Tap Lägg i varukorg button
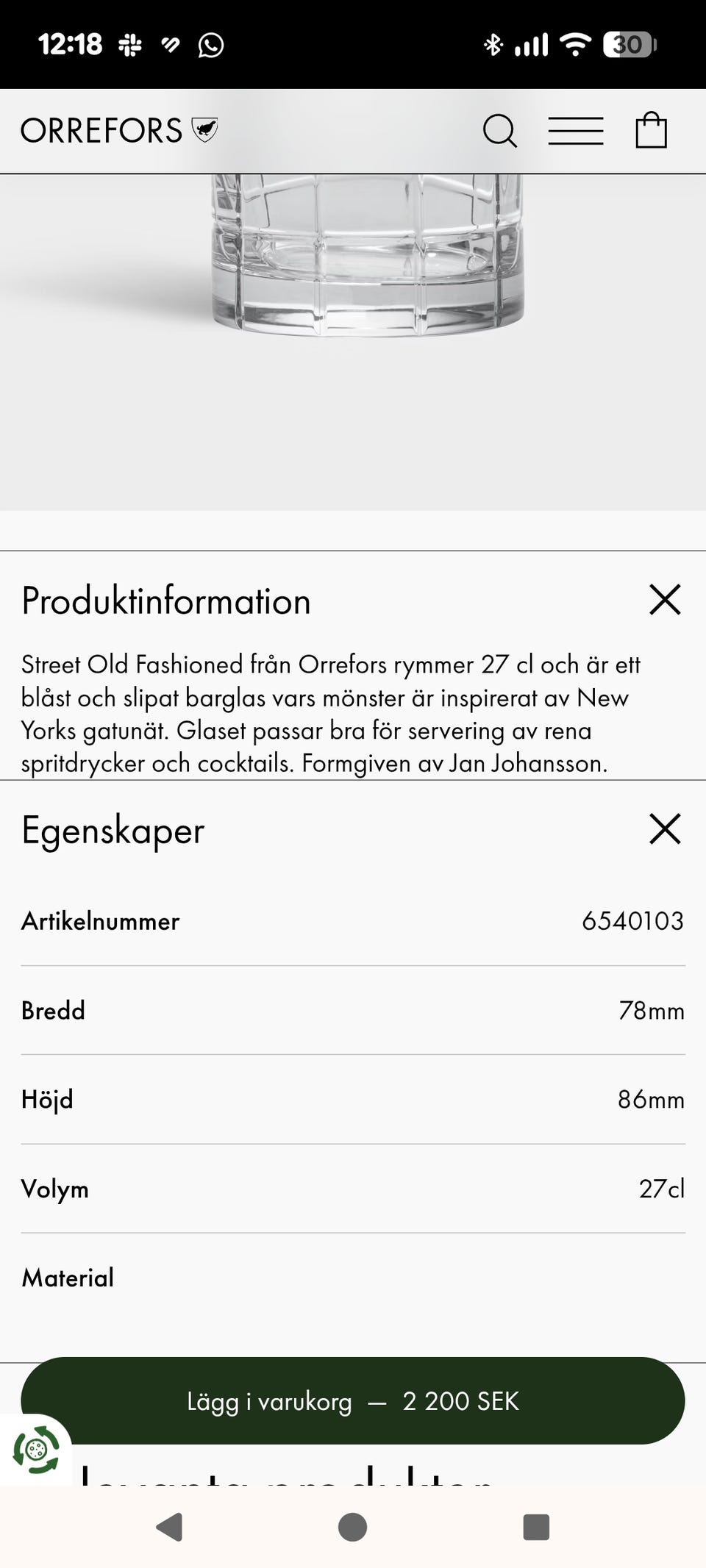The height and width of the screenshot is (1568, 706). coord(353,1401)
